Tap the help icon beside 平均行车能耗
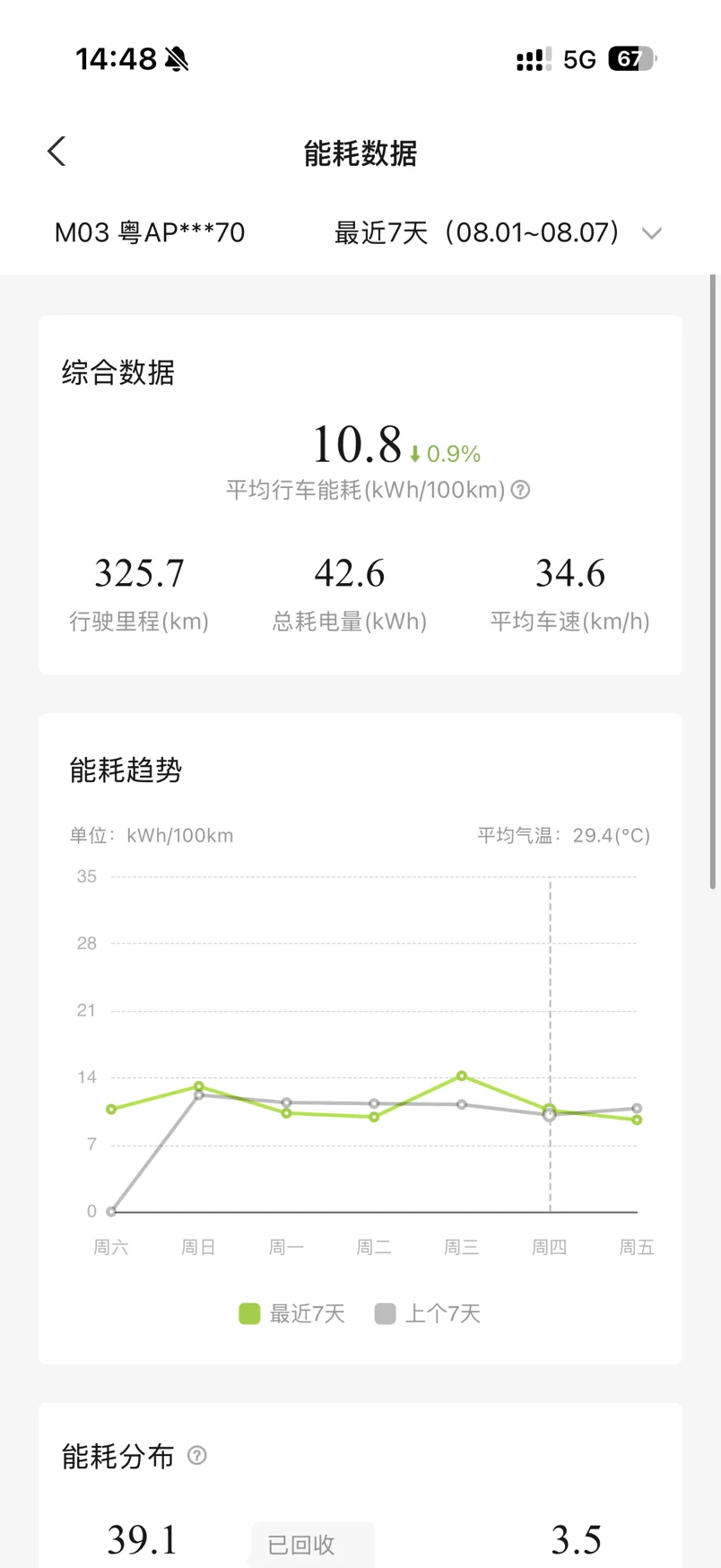The image size is (721, 1568). [520, 490]
